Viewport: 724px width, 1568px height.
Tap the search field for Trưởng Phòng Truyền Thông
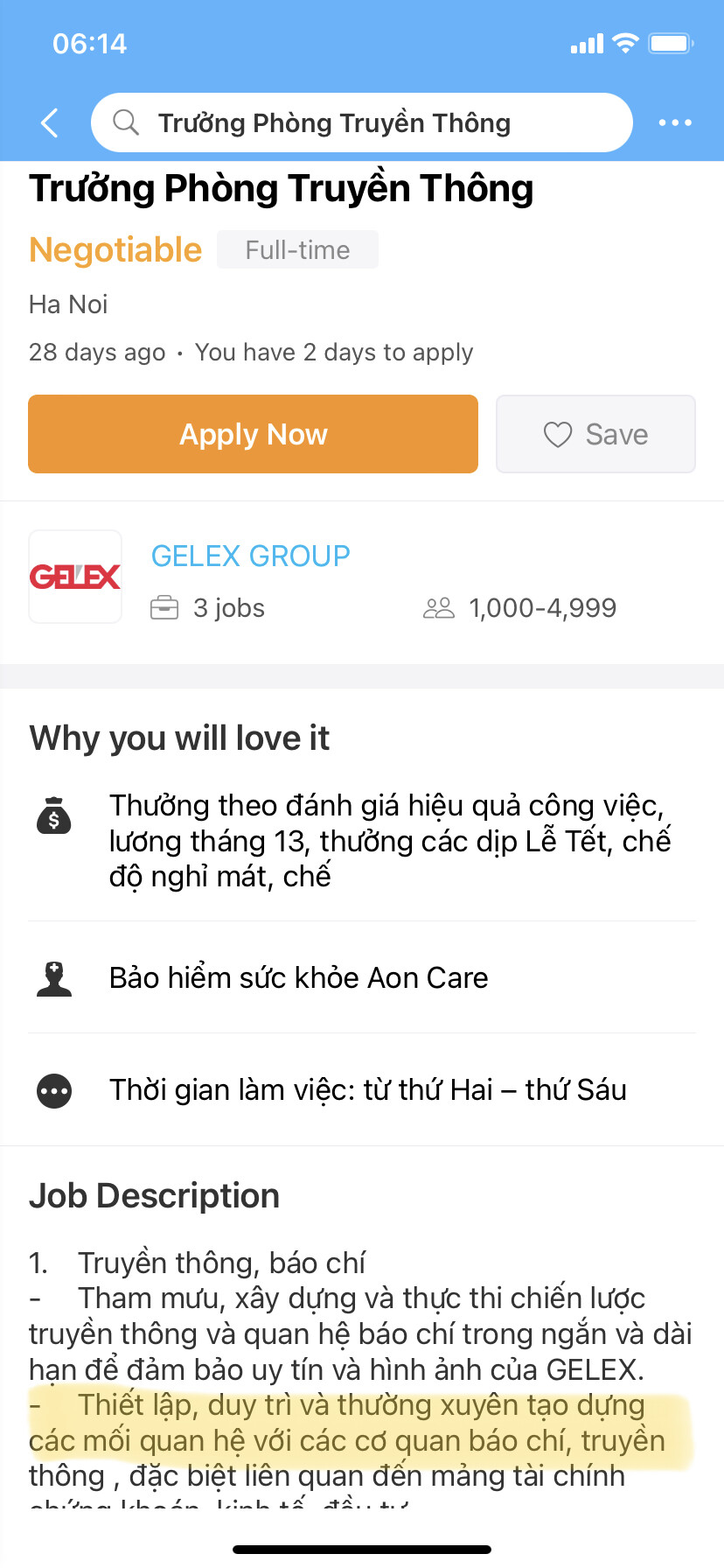(x=361, y=123)
